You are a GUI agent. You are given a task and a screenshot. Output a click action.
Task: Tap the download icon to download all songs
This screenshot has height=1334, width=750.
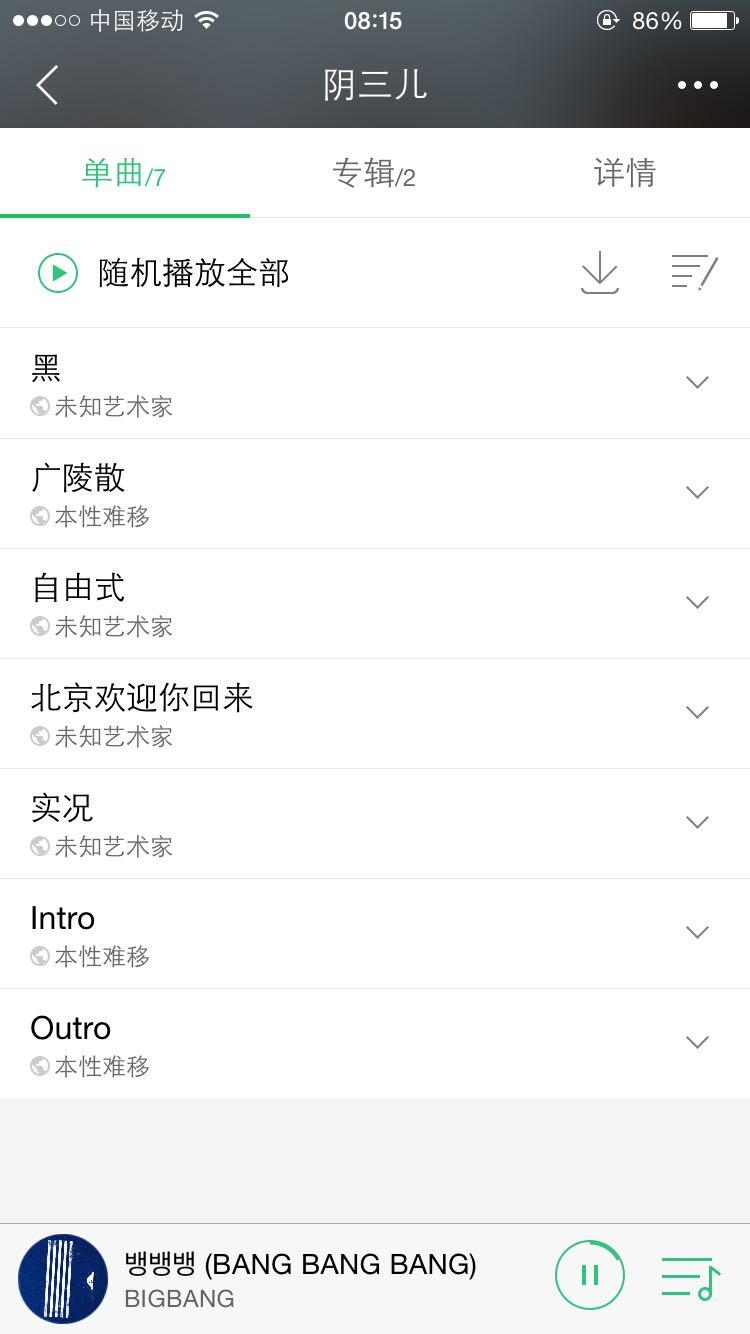[599, 272]
